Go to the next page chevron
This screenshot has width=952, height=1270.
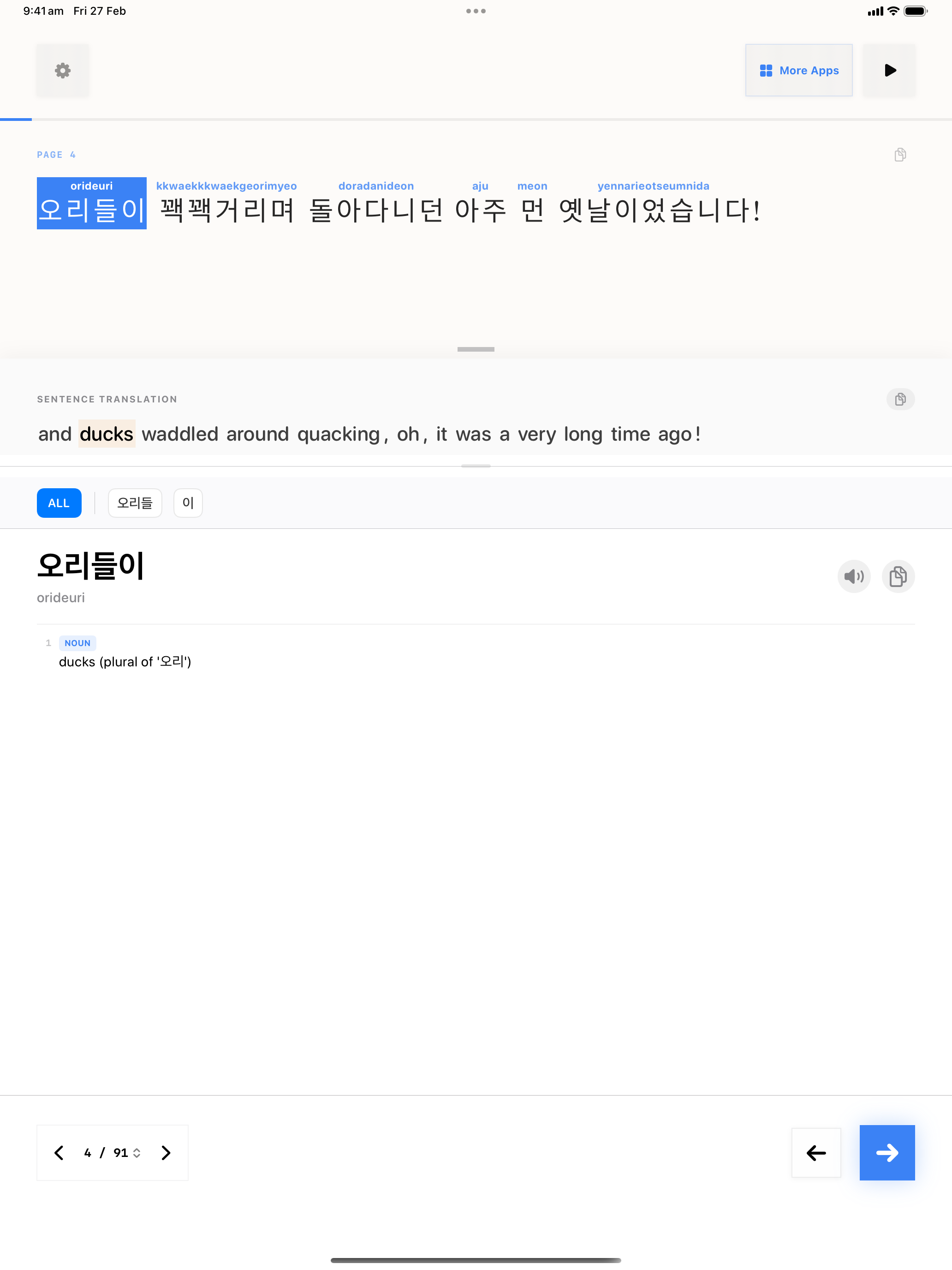[x=166, y=1152]
